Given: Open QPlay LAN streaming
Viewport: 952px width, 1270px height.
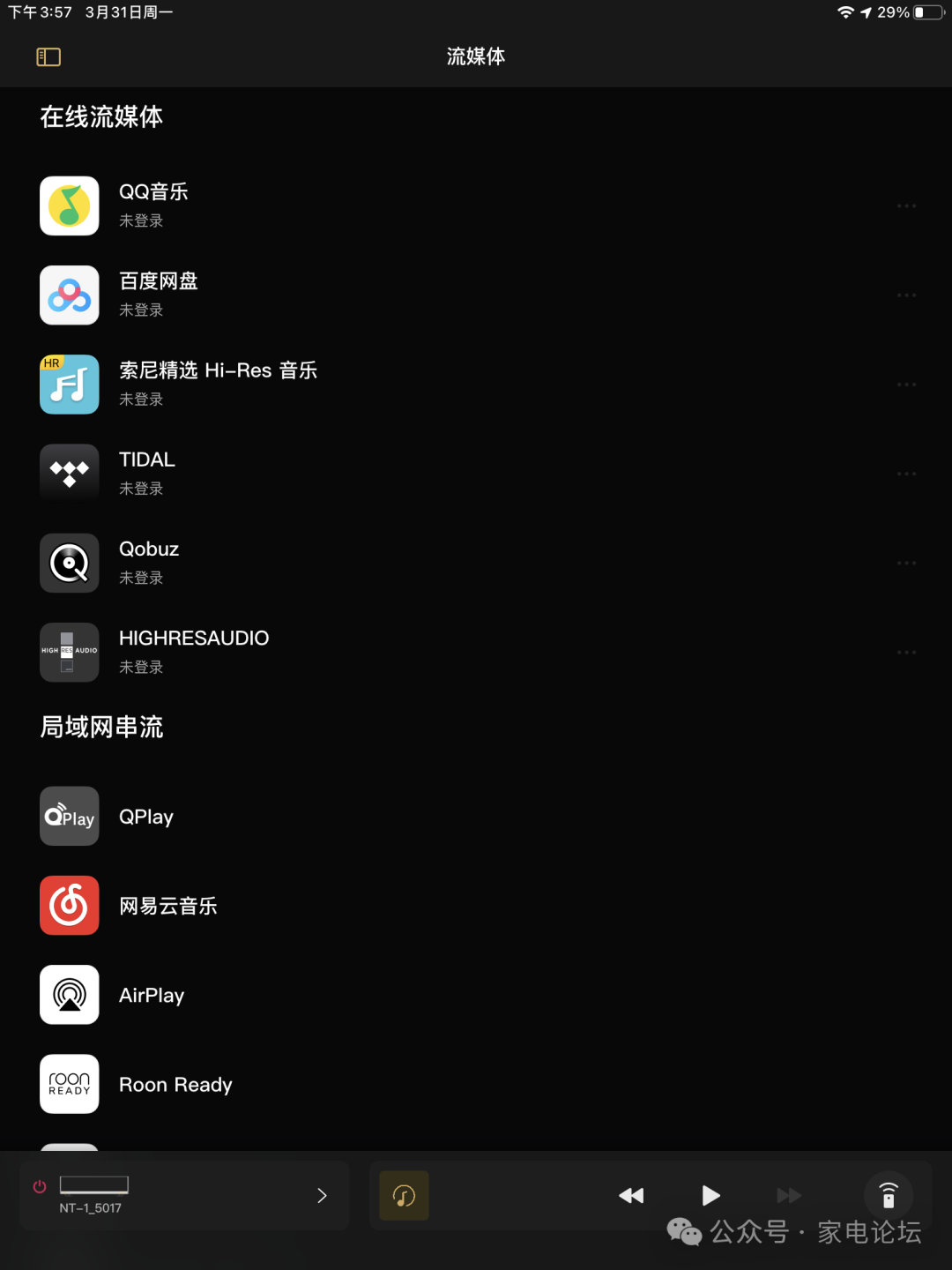Looking at the screenshot, I should click(x=146, y=817).
